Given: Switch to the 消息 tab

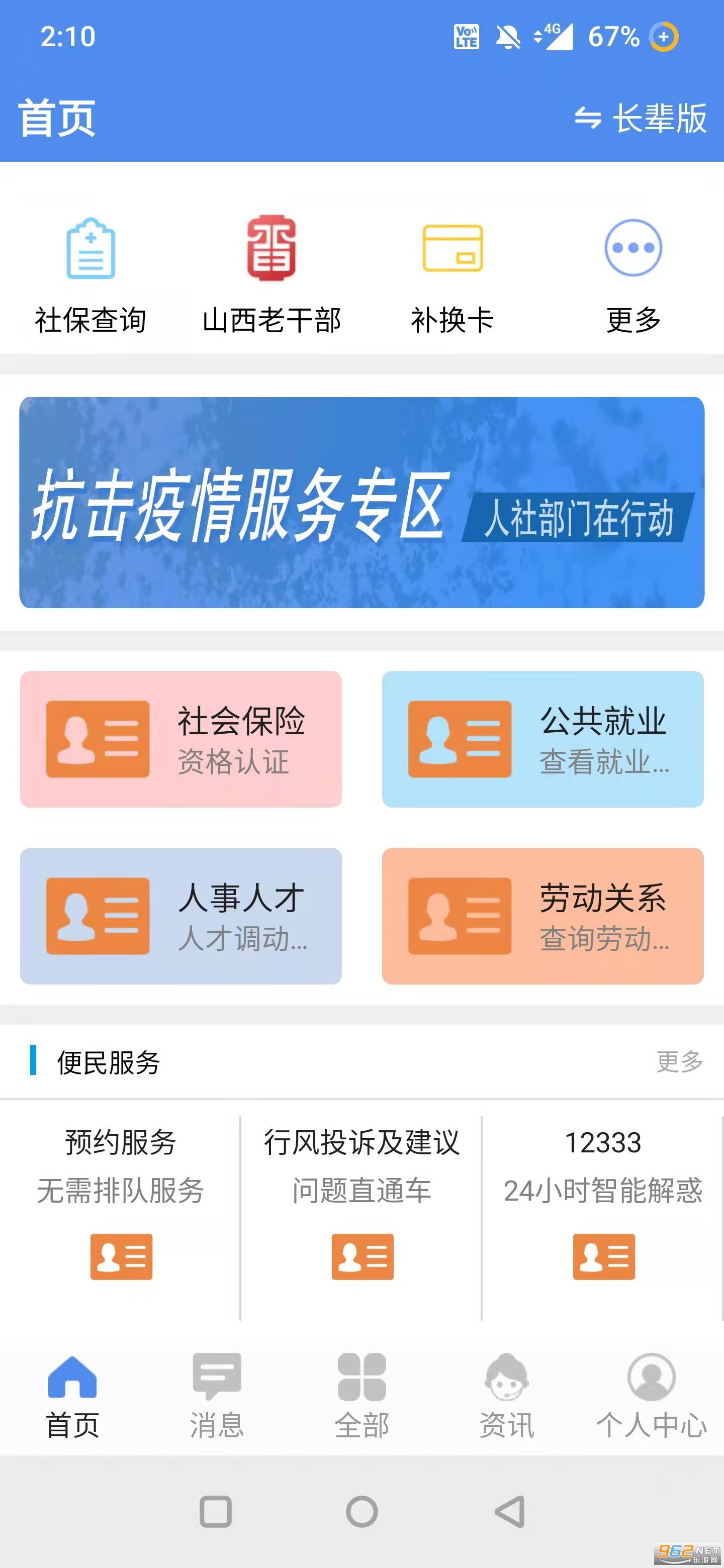Looking at the screenshot, I should click(217, 1395).
